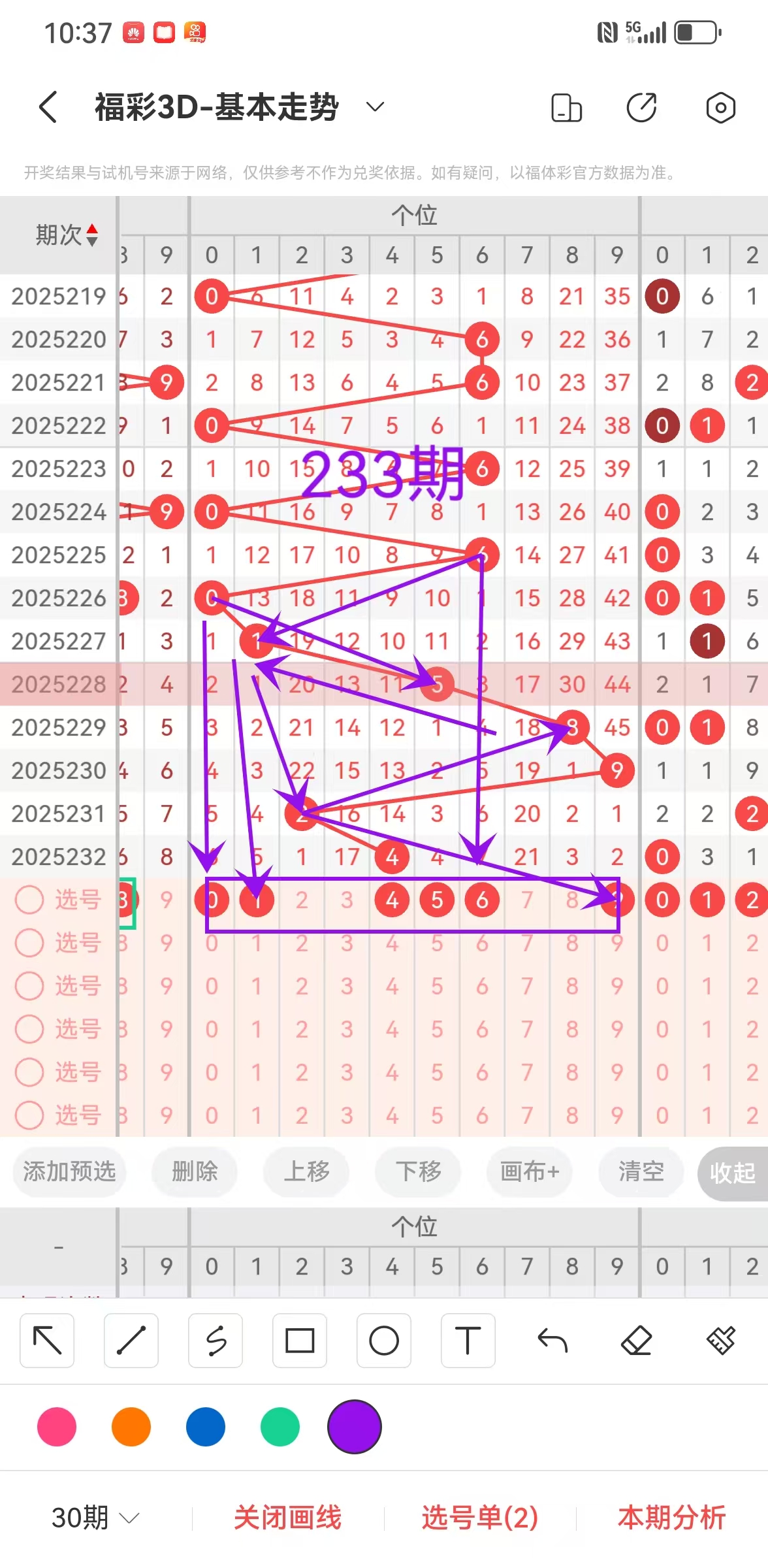Choose the rectangle drawing tool
The image size is (768, 1568).
tap(300, 1341)
